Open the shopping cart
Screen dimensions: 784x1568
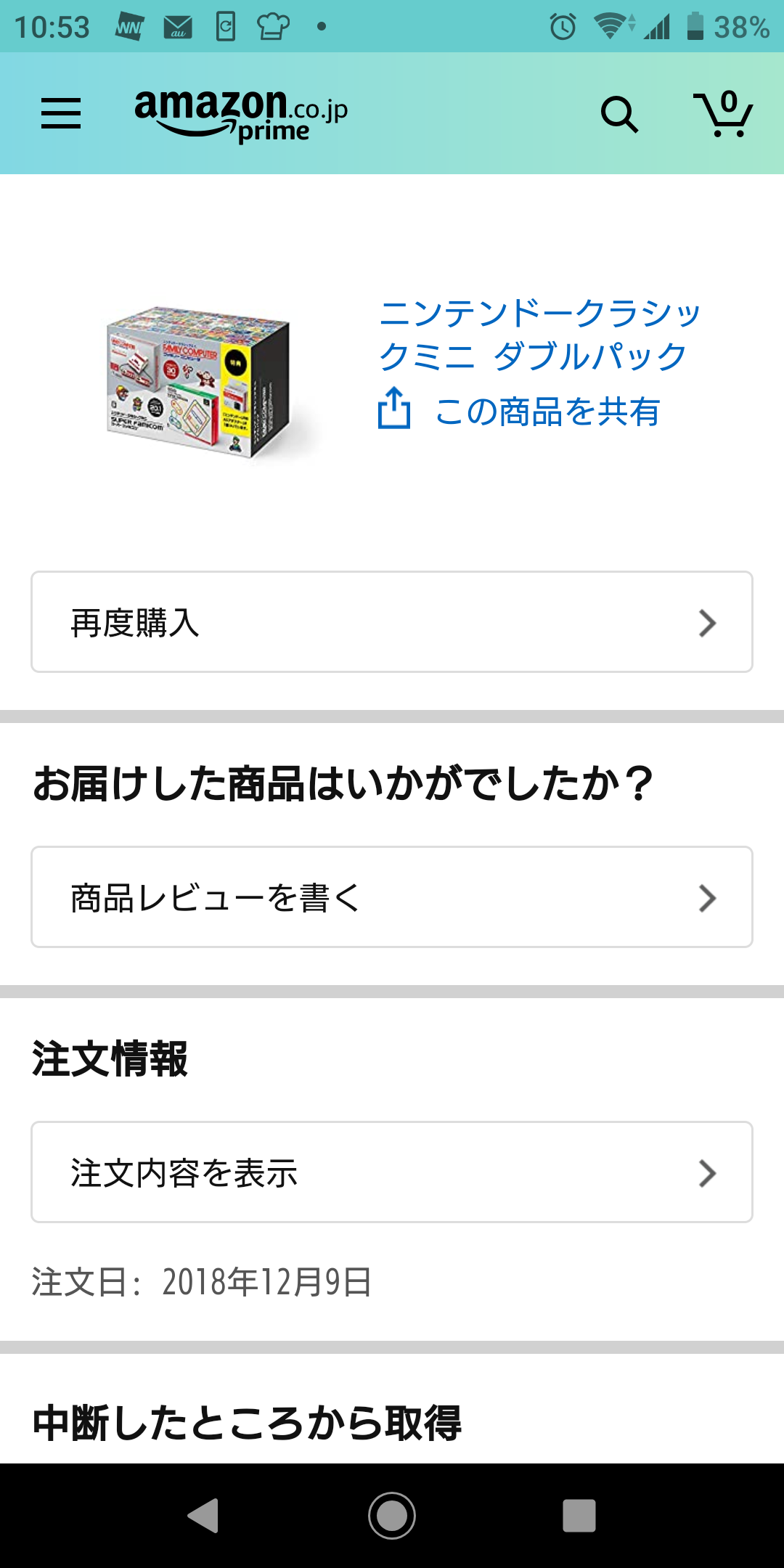[x=723, y=114]
